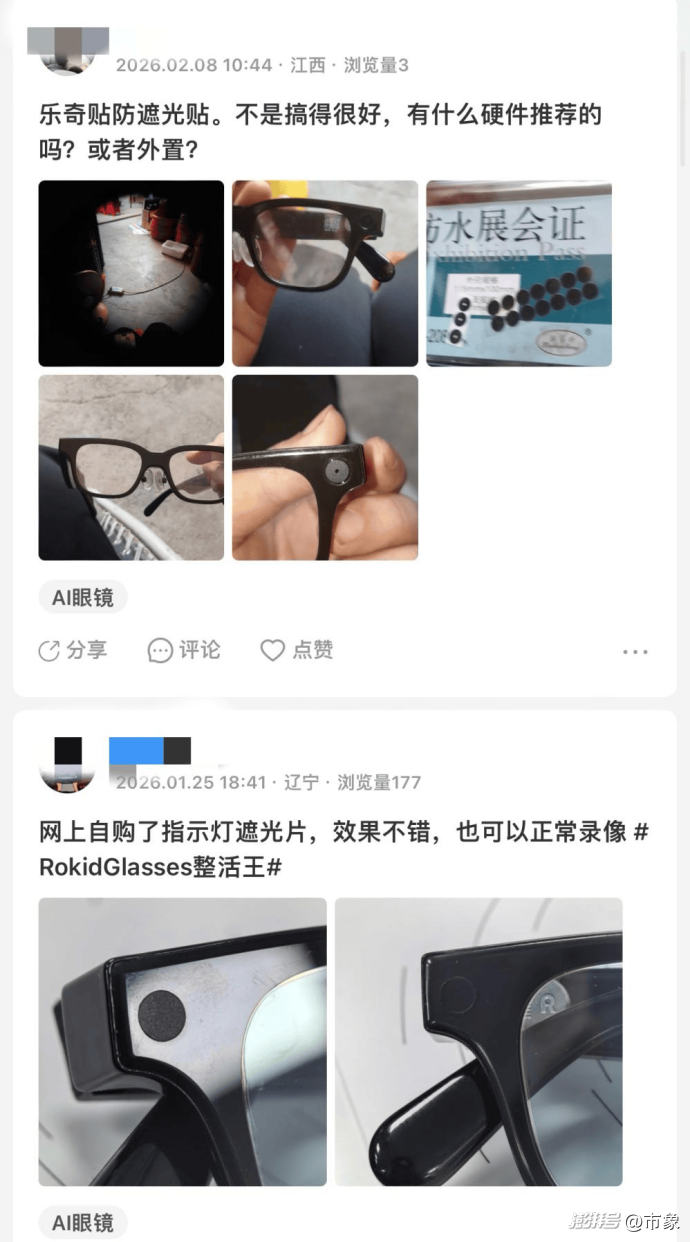This screenshot has width=690, height=1242.
Task: Open the Liaoning post author's avatar
Action: pyautogui.click(x=67, y=765)
